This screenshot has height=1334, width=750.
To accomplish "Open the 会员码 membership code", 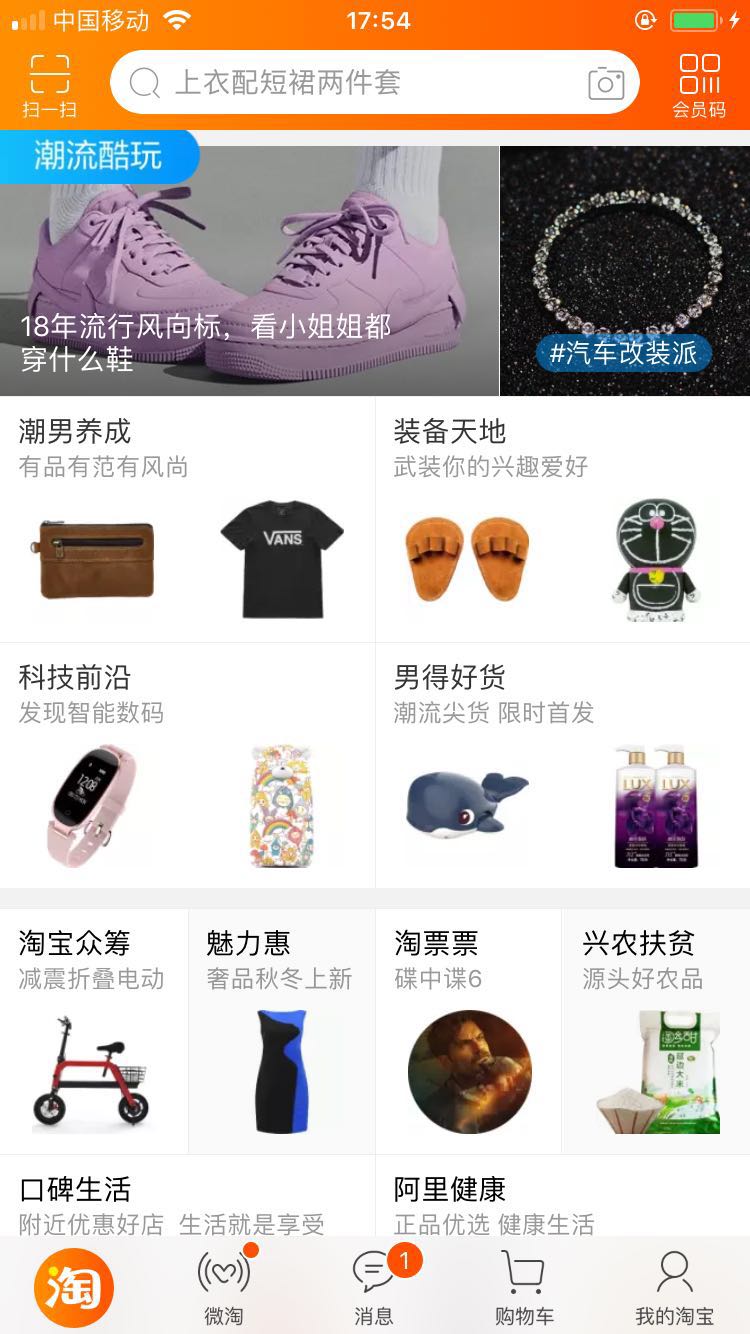I will tap(700, 82).
